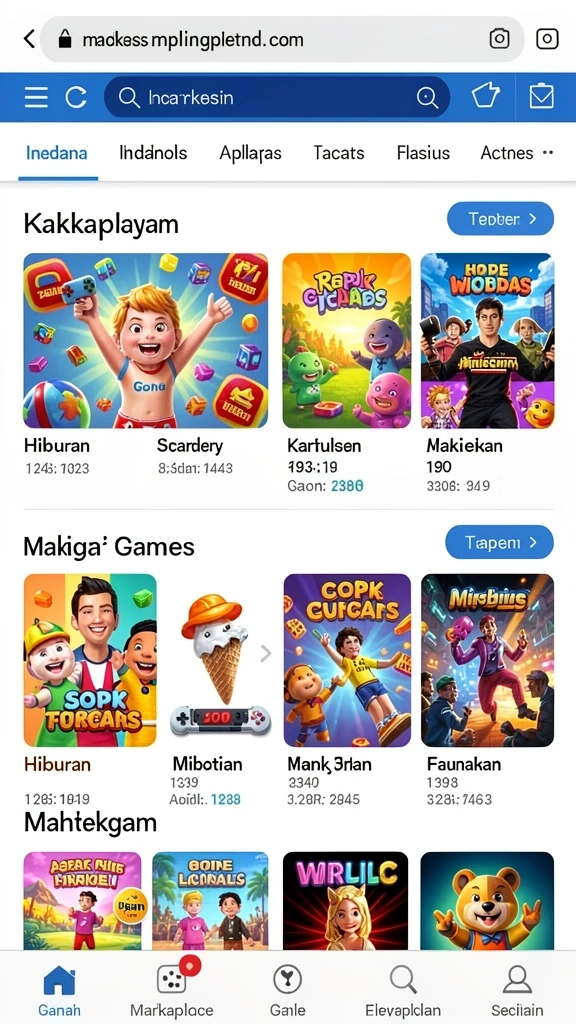This screenshot has height=1024, width=576.
Task: Switch to the Tacats tab
Action: point(339,153)
